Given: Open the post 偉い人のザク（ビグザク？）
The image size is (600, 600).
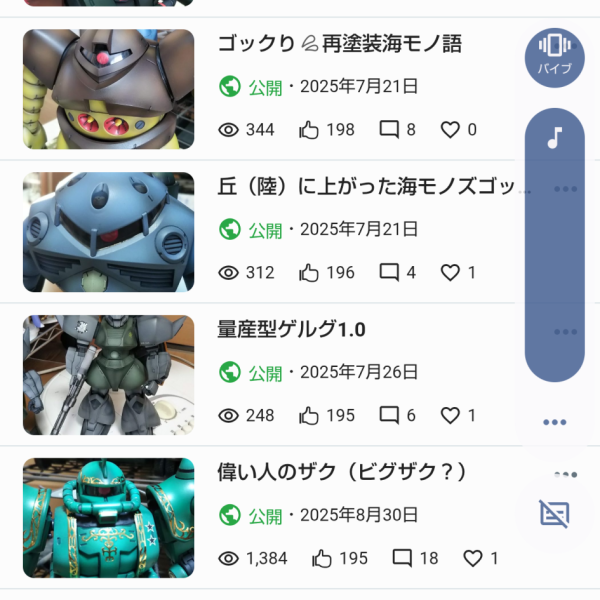Looking at the screenshot, I should point(342,472).
